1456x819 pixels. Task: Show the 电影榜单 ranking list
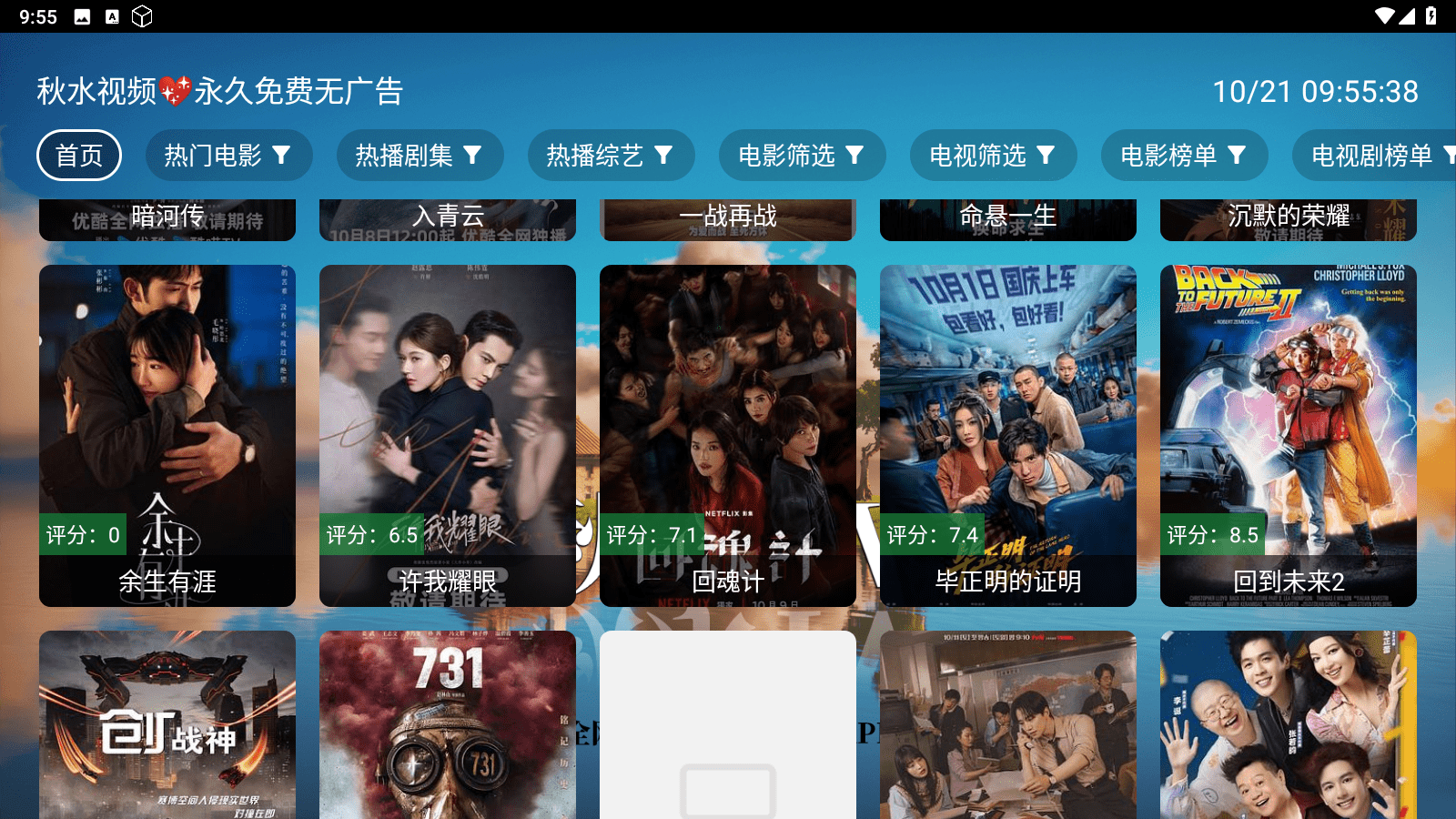(x=1184, y=156)
